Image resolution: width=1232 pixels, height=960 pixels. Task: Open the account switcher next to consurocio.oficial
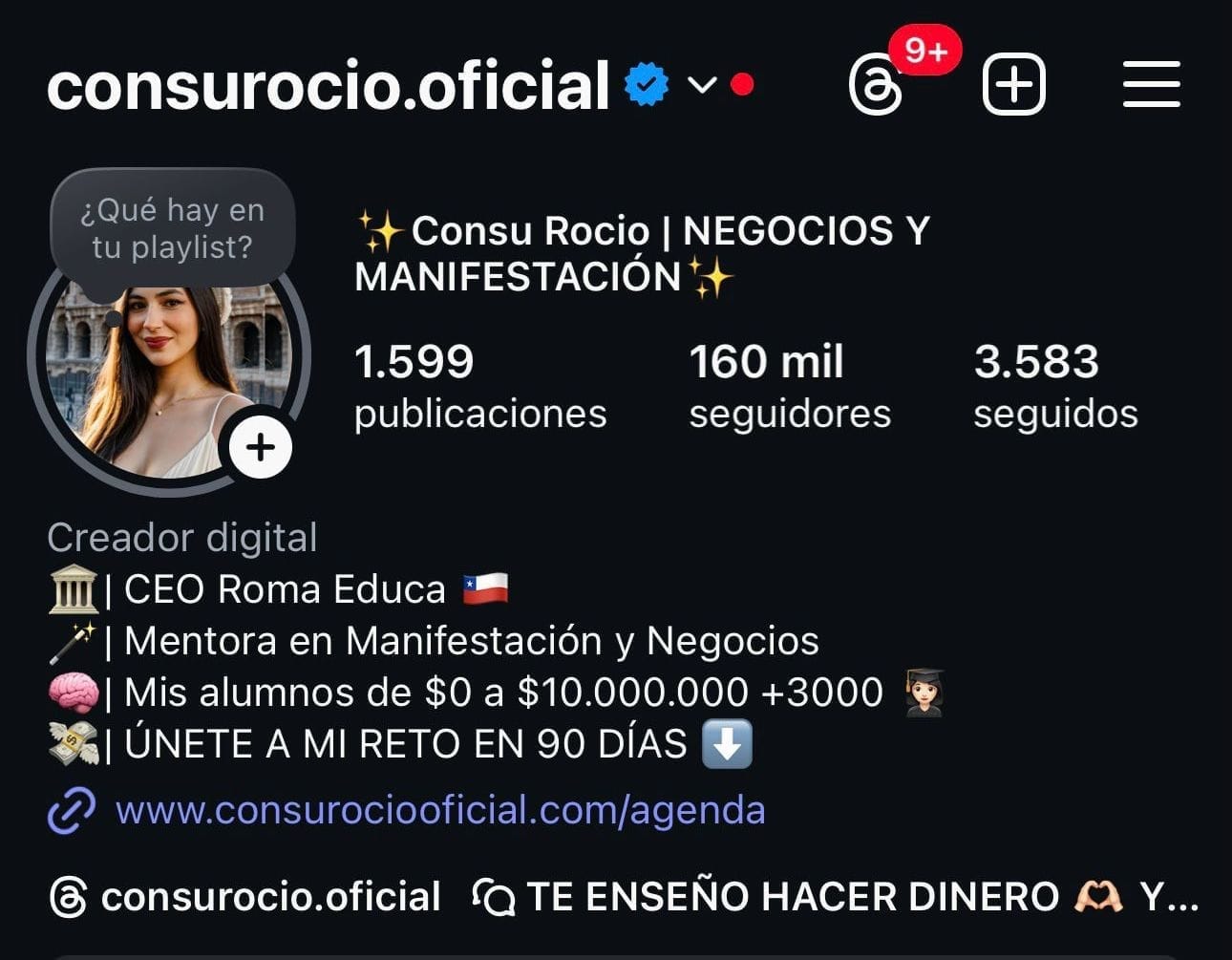tap(702, 86)
